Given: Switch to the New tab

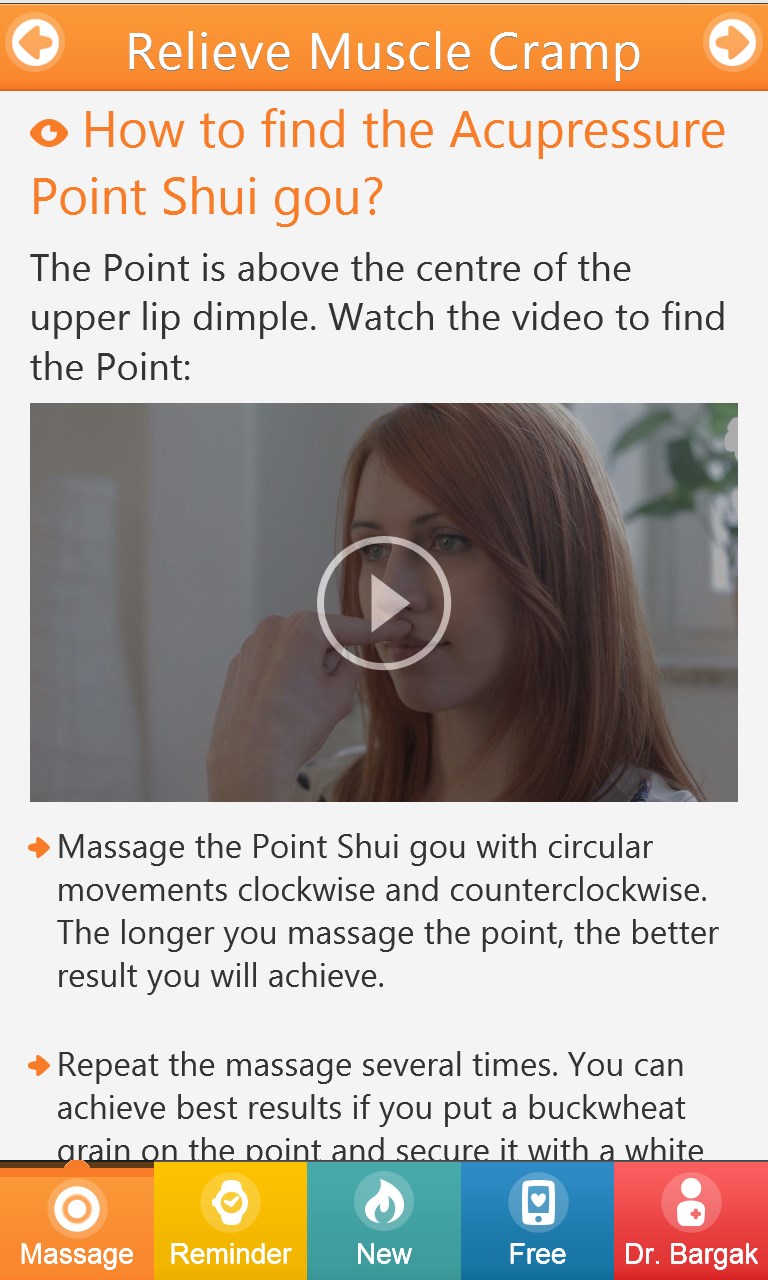Looking at the screenshot, I should tap(384, 1222).
